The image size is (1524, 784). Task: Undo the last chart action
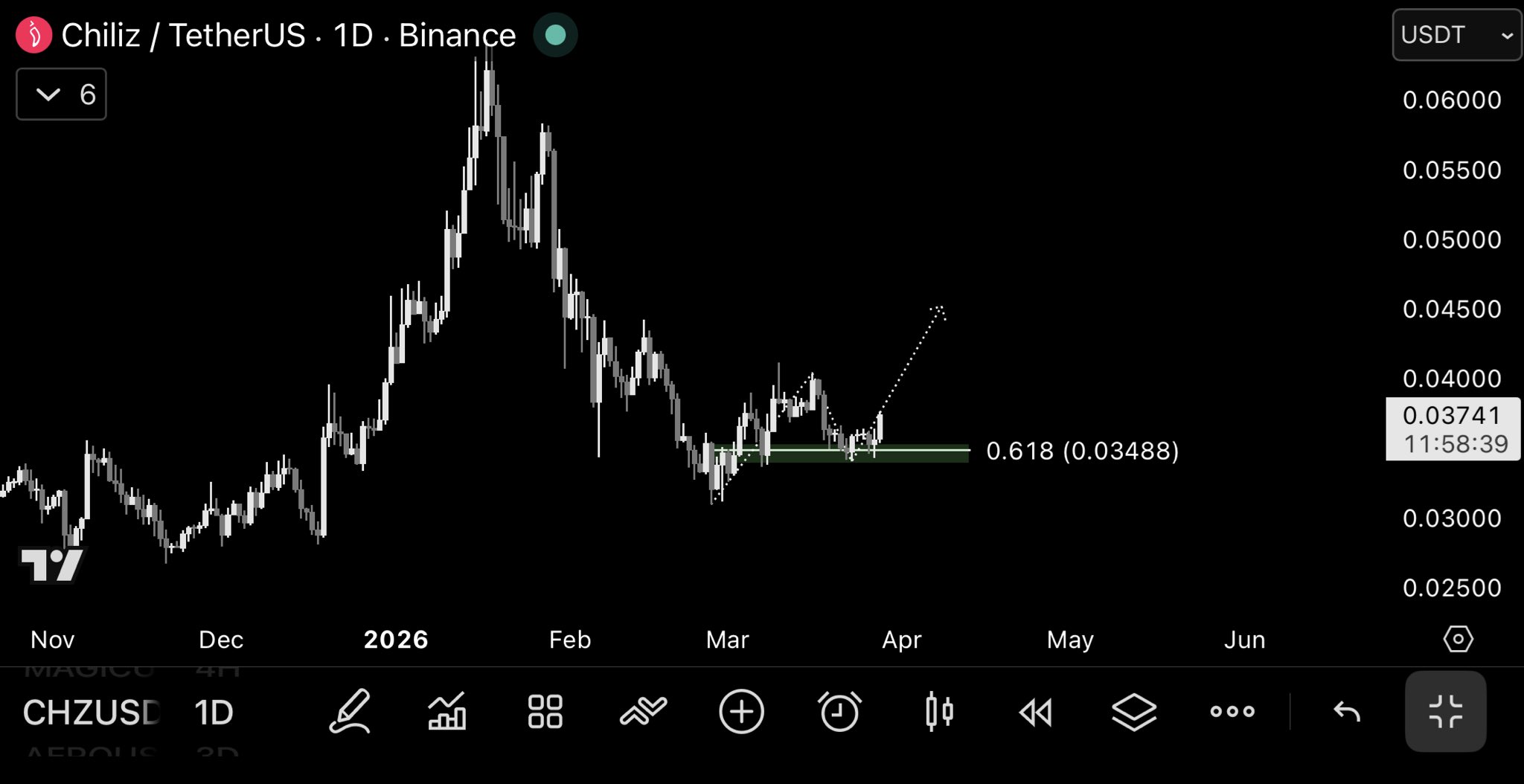click(1347, 712)
